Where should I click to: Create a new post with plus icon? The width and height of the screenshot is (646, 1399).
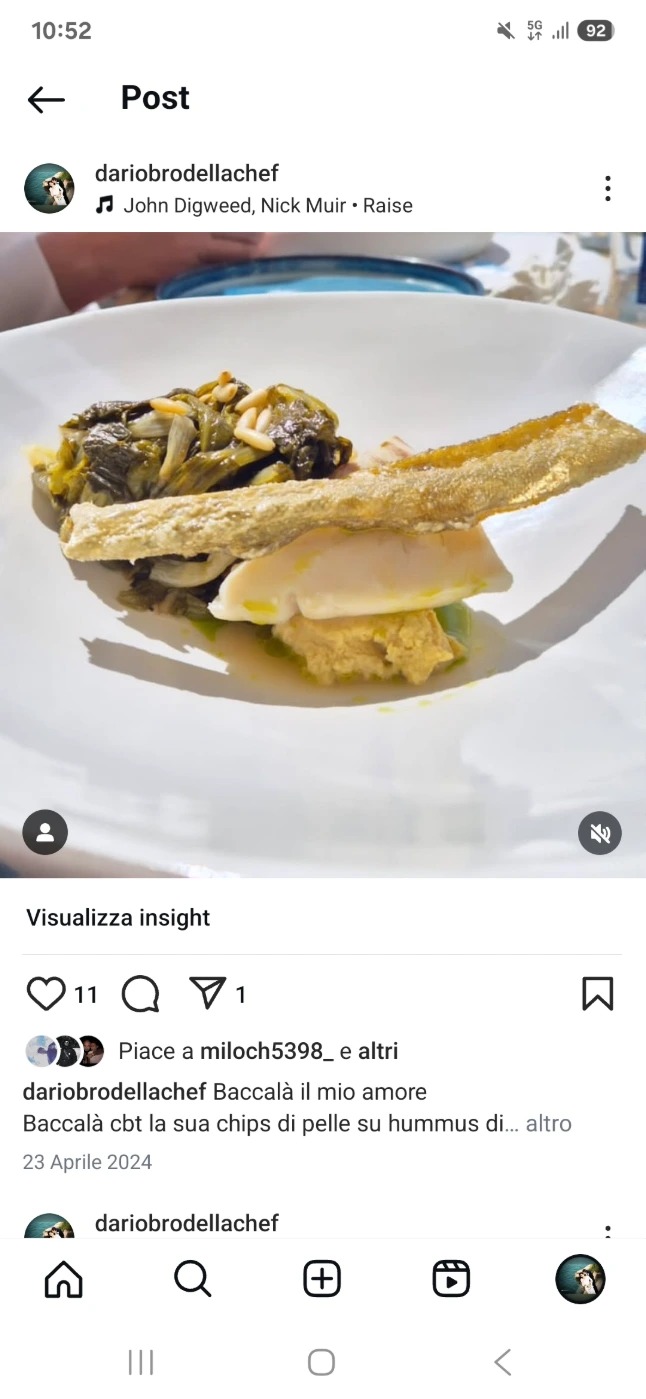coord(322,1279)
